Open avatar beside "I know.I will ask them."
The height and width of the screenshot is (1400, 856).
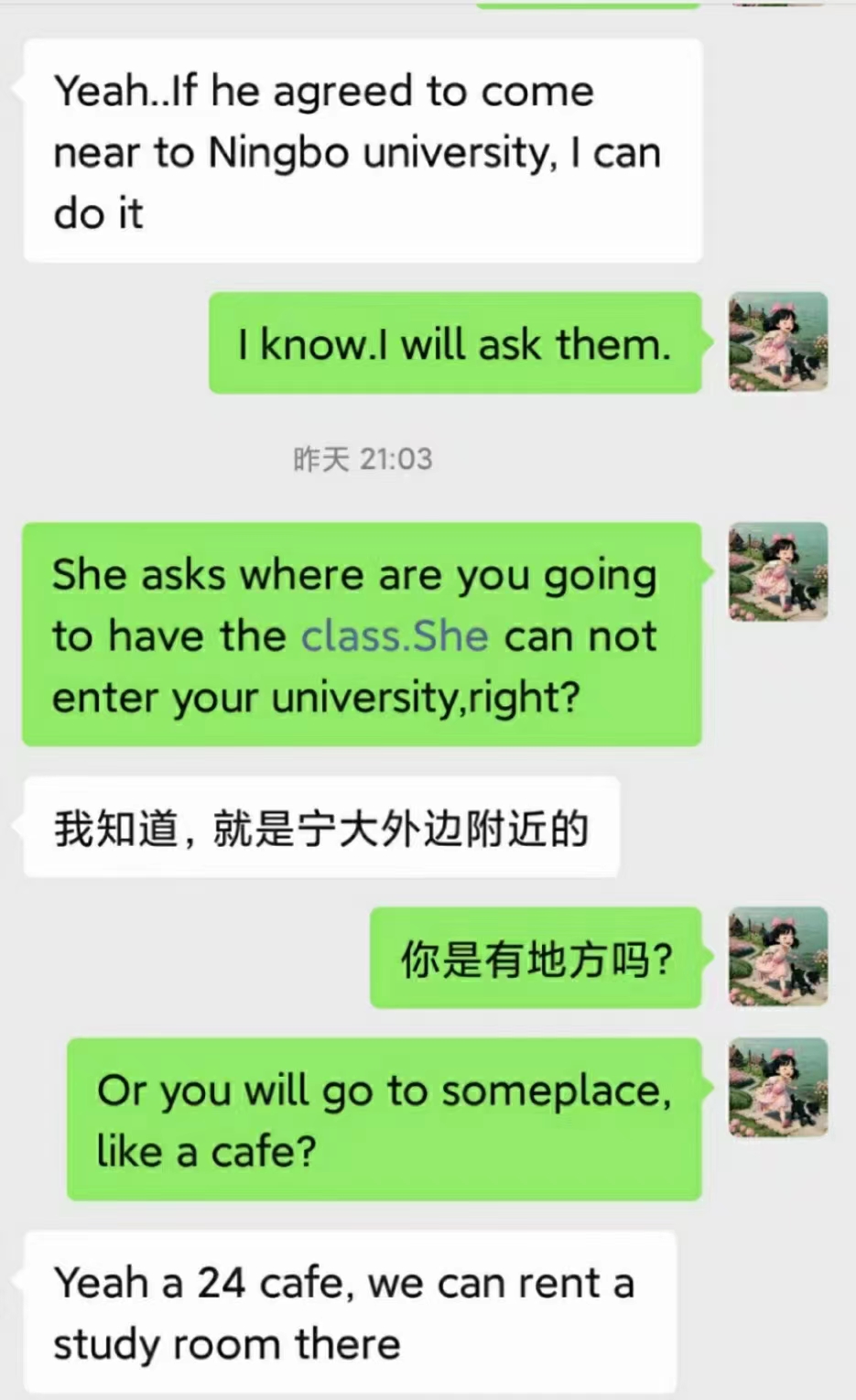pyautogui.click(x=777, y=342)
